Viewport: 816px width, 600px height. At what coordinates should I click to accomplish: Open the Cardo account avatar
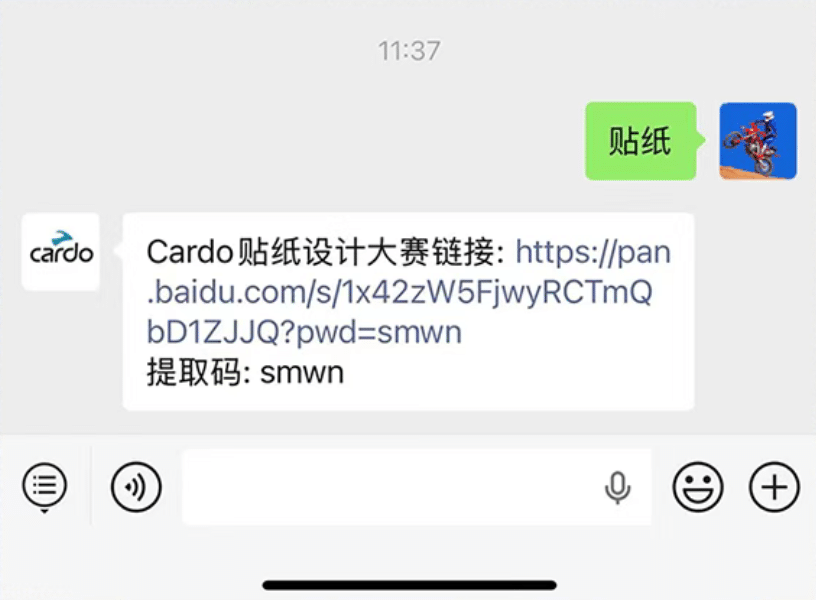60,251
